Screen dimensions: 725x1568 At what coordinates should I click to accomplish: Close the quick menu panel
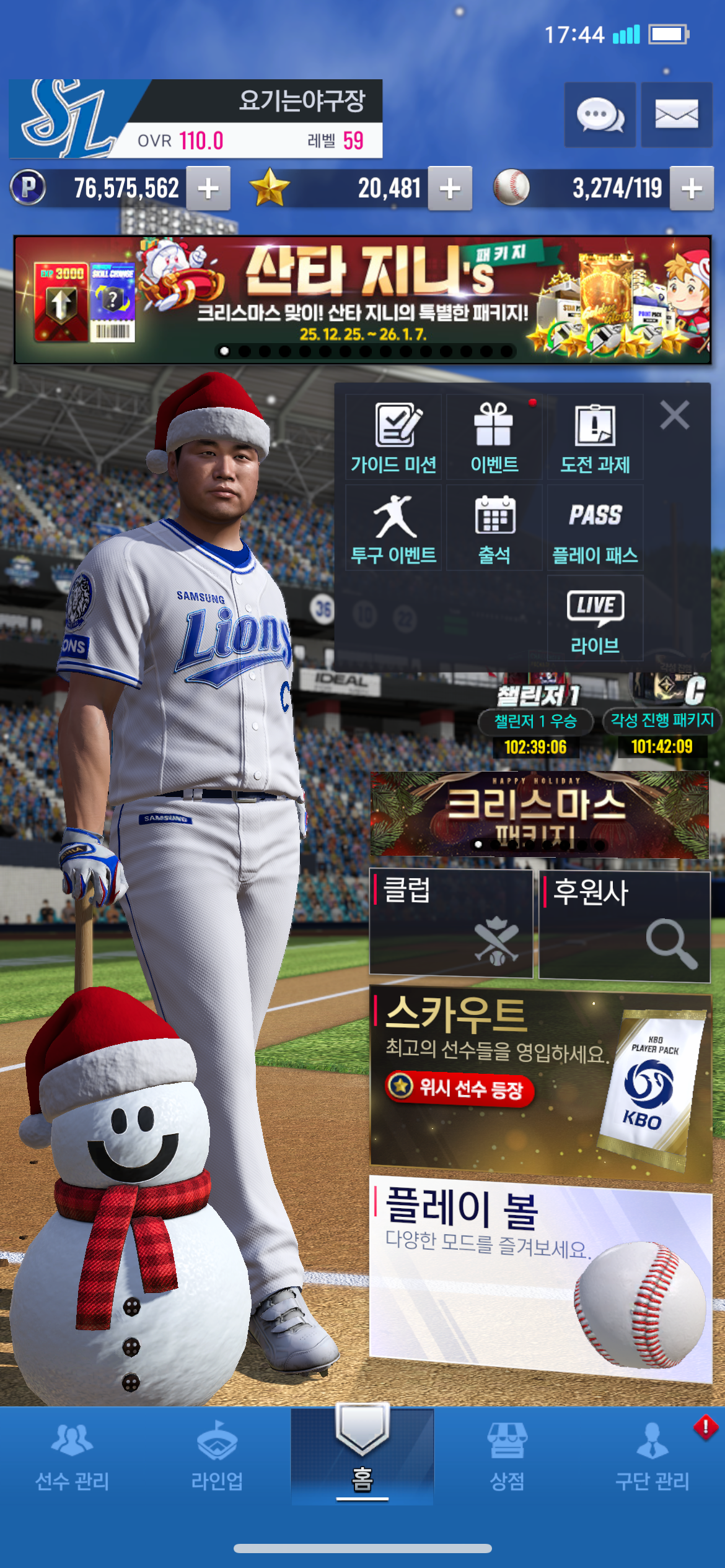(674, 415)
